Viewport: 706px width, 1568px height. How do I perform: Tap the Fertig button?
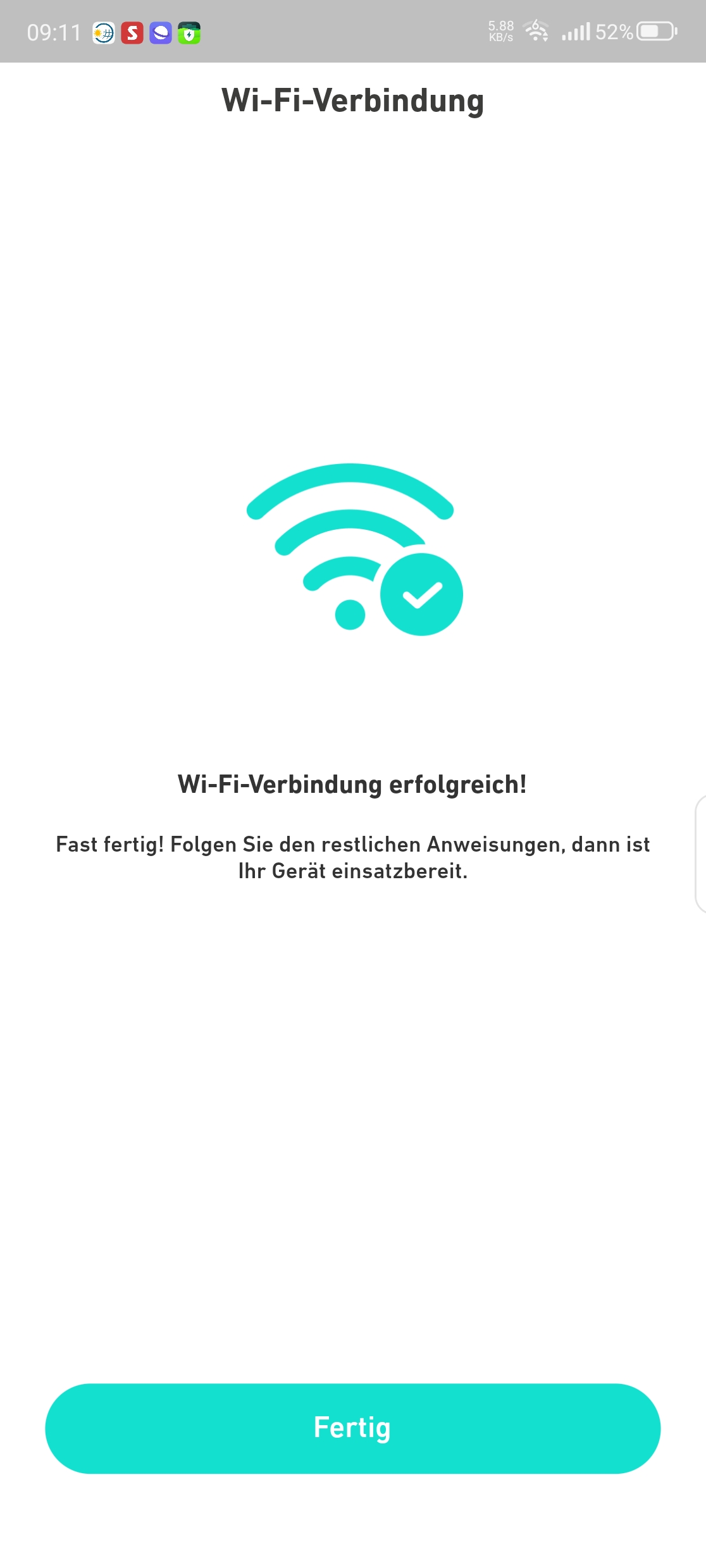[352, 1428]
